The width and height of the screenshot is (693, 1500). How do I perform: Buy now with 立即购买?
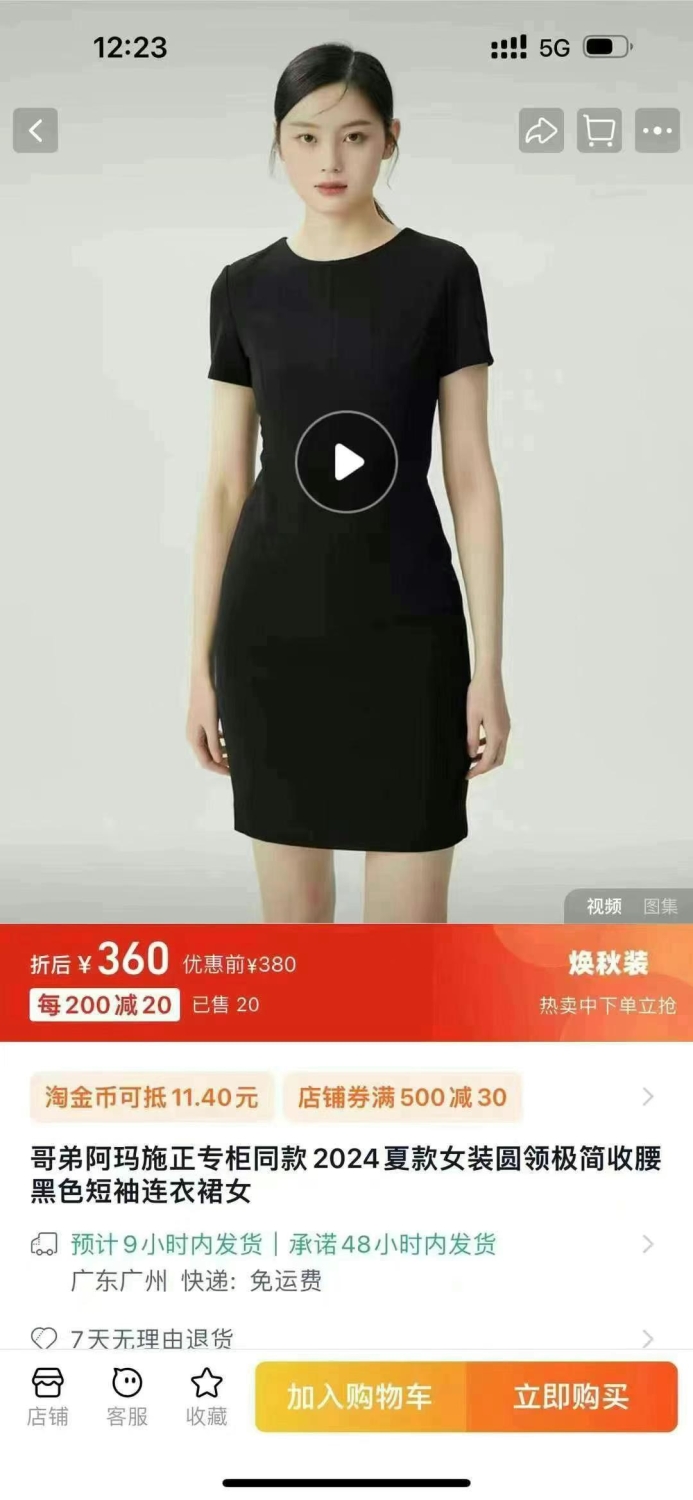[x=572, y=1397]
